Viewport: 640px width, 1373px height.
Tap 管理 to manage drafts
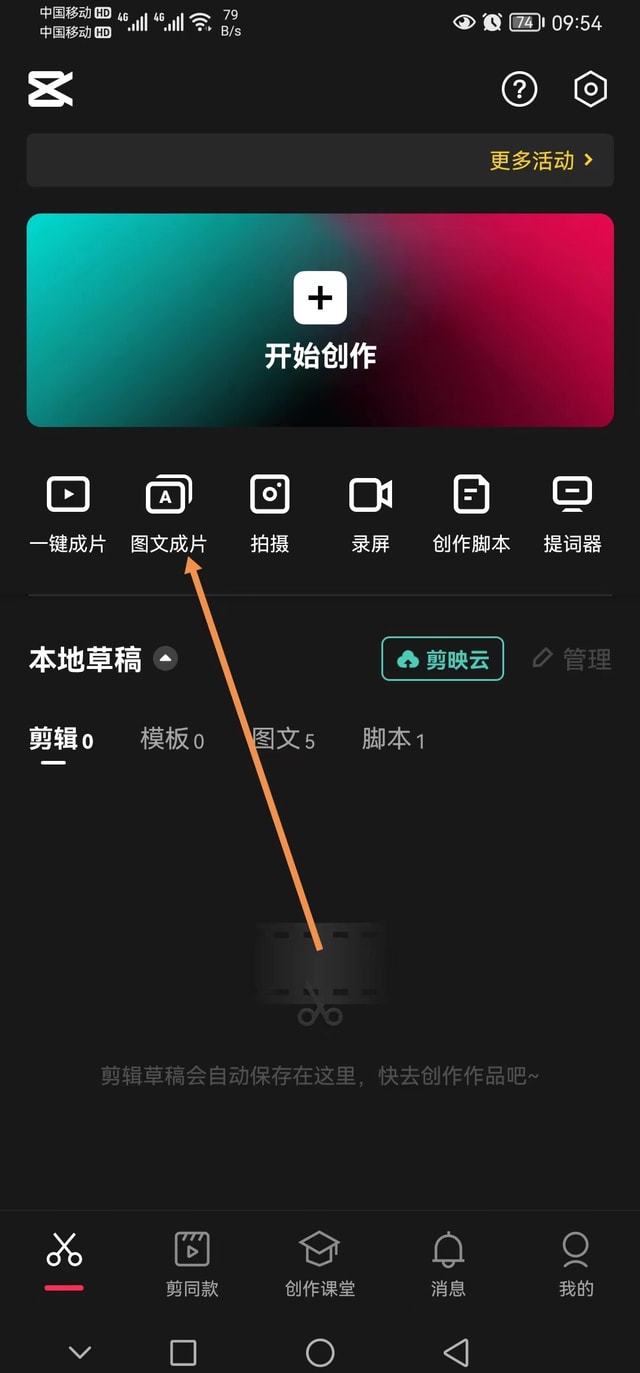click(572, 659)
